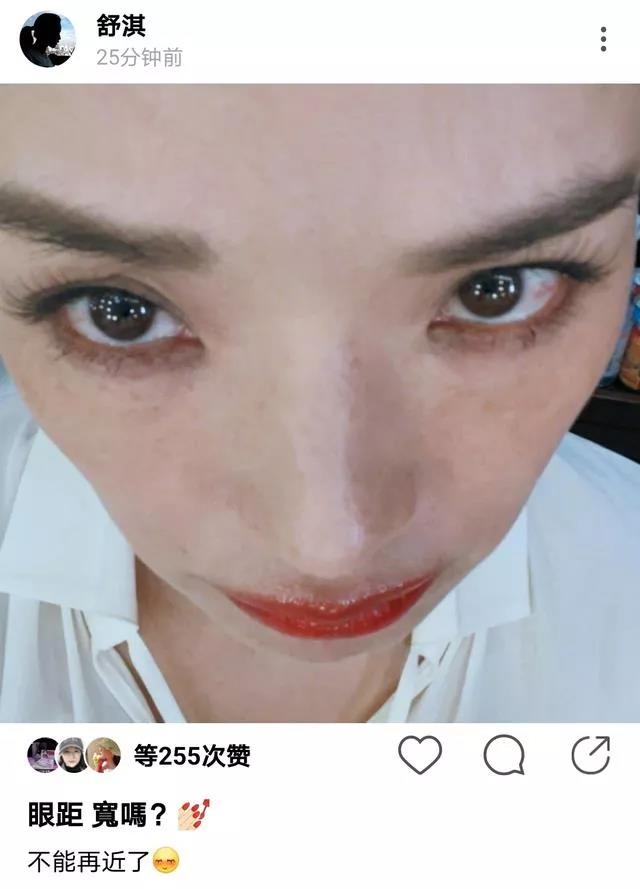Open the profile via username 舒淇
The image size is (640, 889).
point(121,27)
